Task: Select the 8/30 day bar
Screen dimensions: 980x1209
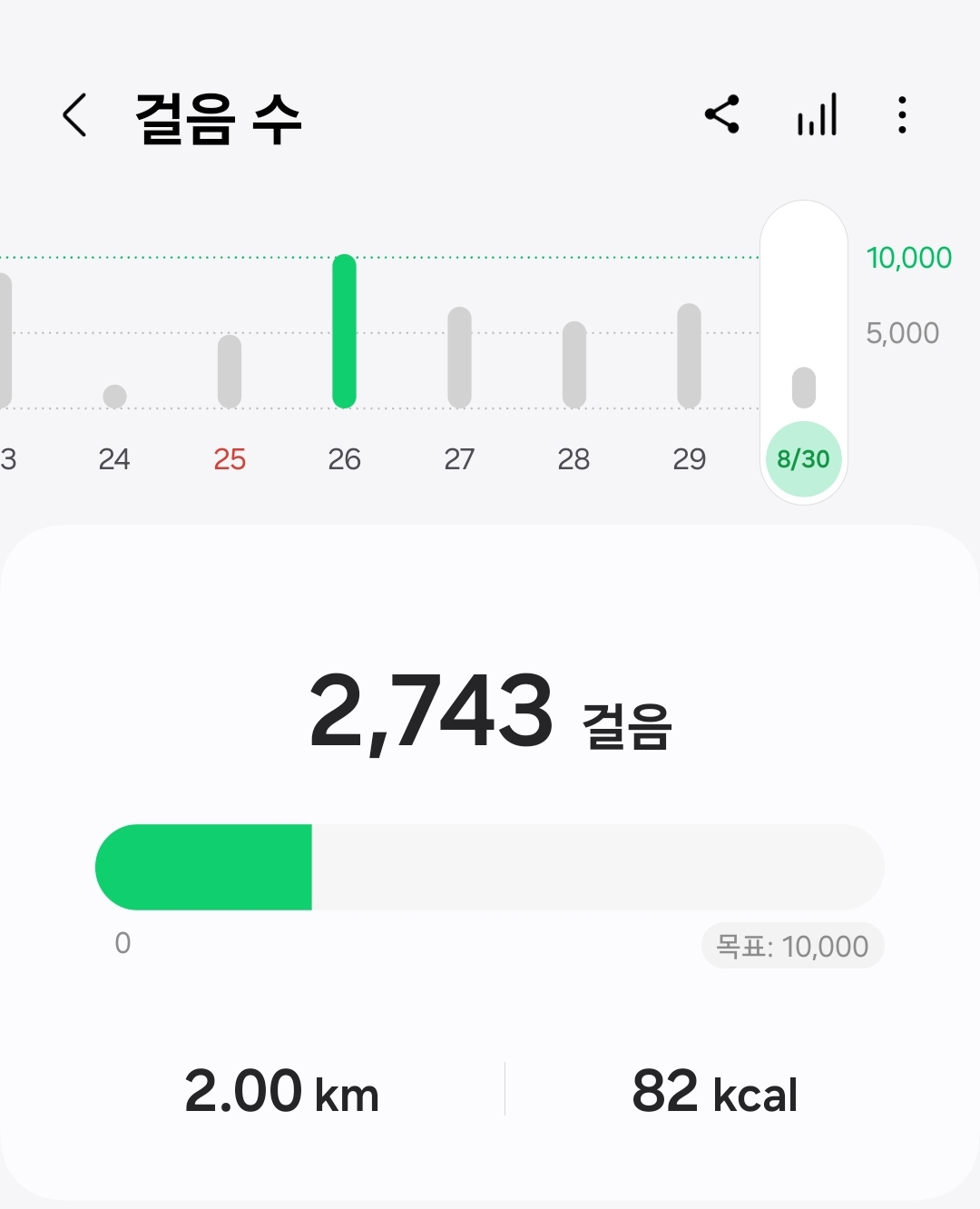Action: (804, 388)
